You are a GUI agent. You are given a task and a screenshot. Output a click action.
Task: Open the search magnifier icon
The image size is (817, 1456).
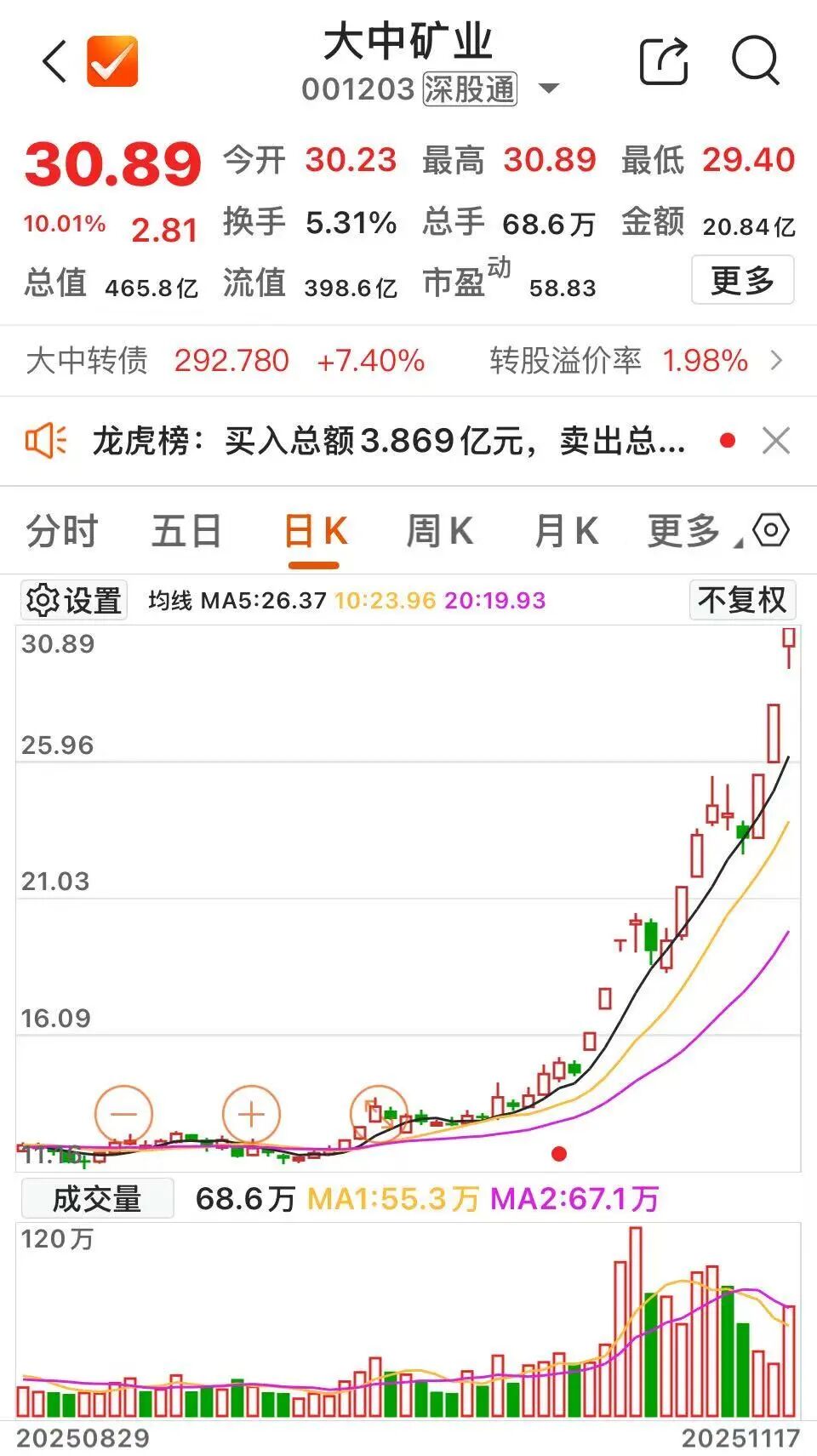tap(755, 61)
